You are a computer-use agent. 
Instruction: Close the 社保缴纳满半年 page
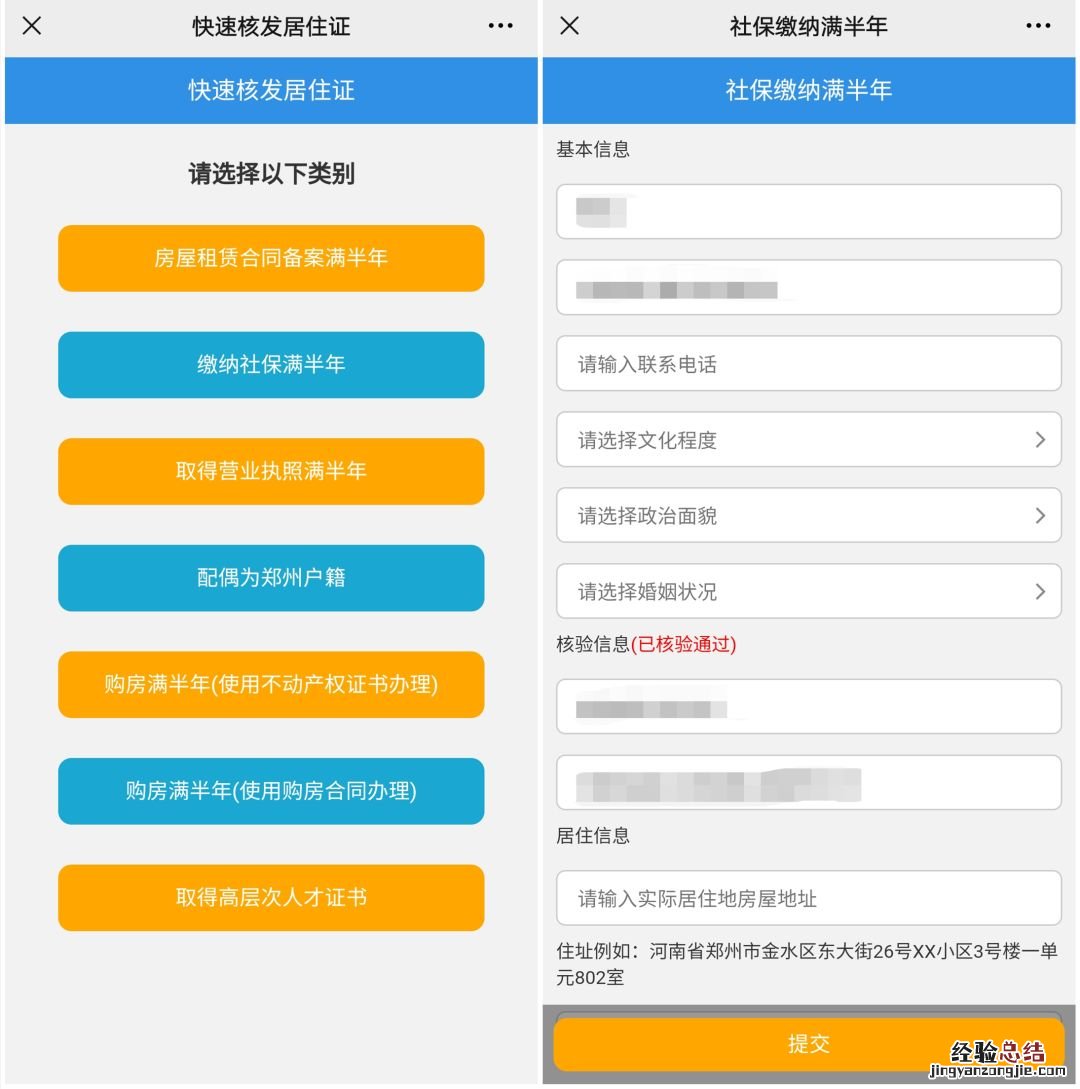[x=569, y=26]
